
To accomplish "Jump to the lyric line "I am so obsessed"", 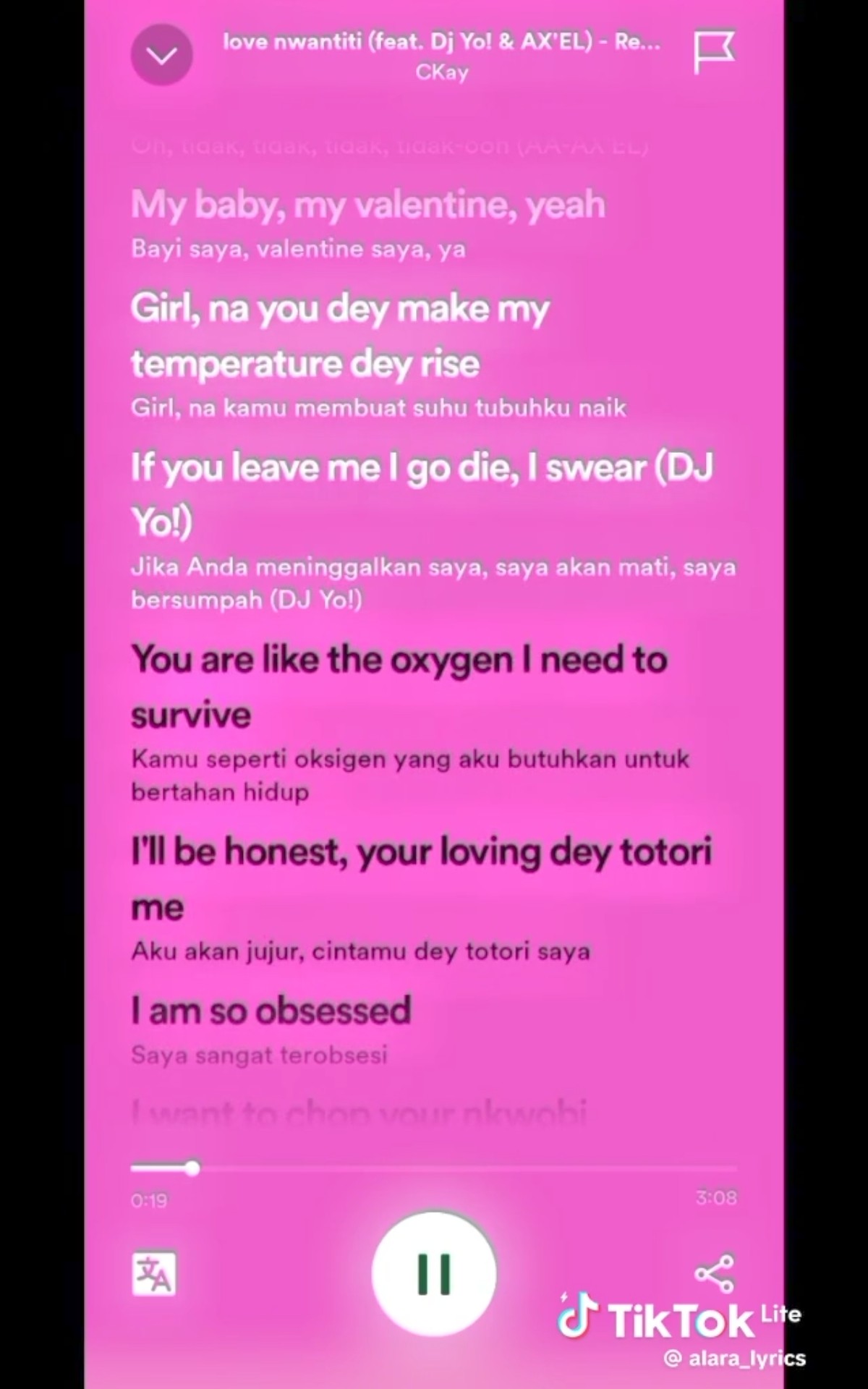I will [271, 1011].
